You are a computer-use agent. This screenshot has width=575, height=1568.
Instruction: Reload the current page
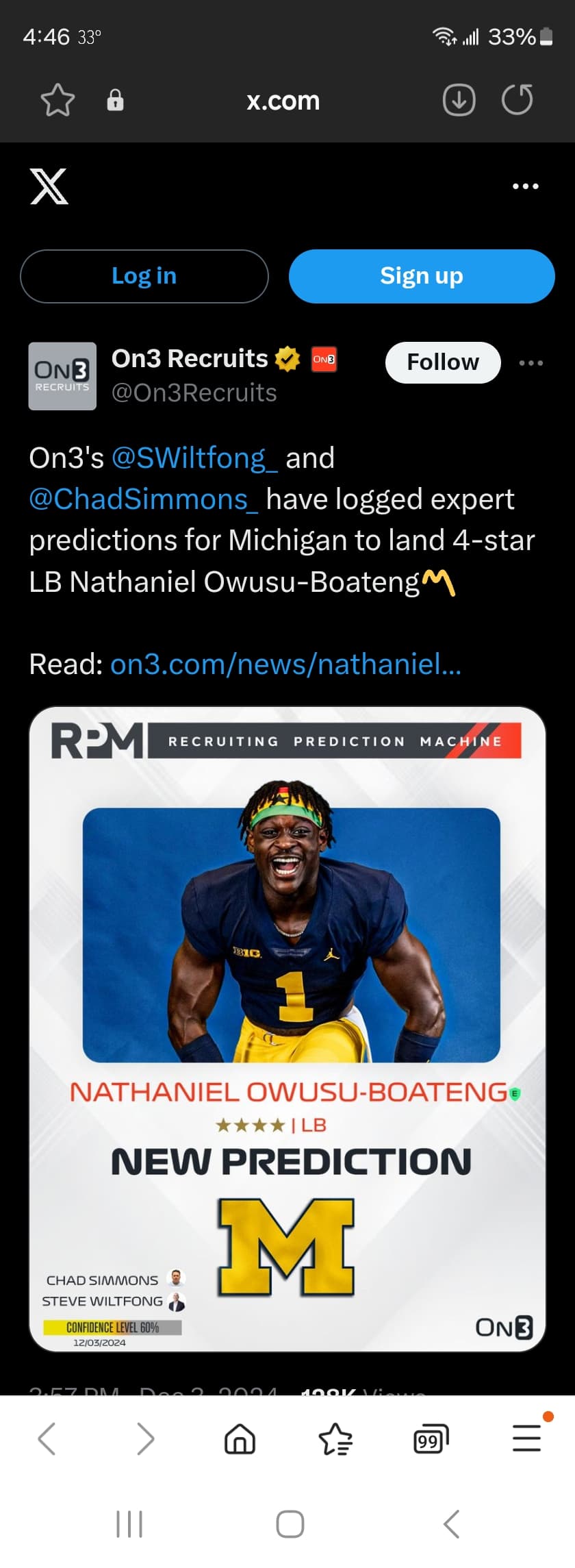pyautogui.click(x=517, y=101)
